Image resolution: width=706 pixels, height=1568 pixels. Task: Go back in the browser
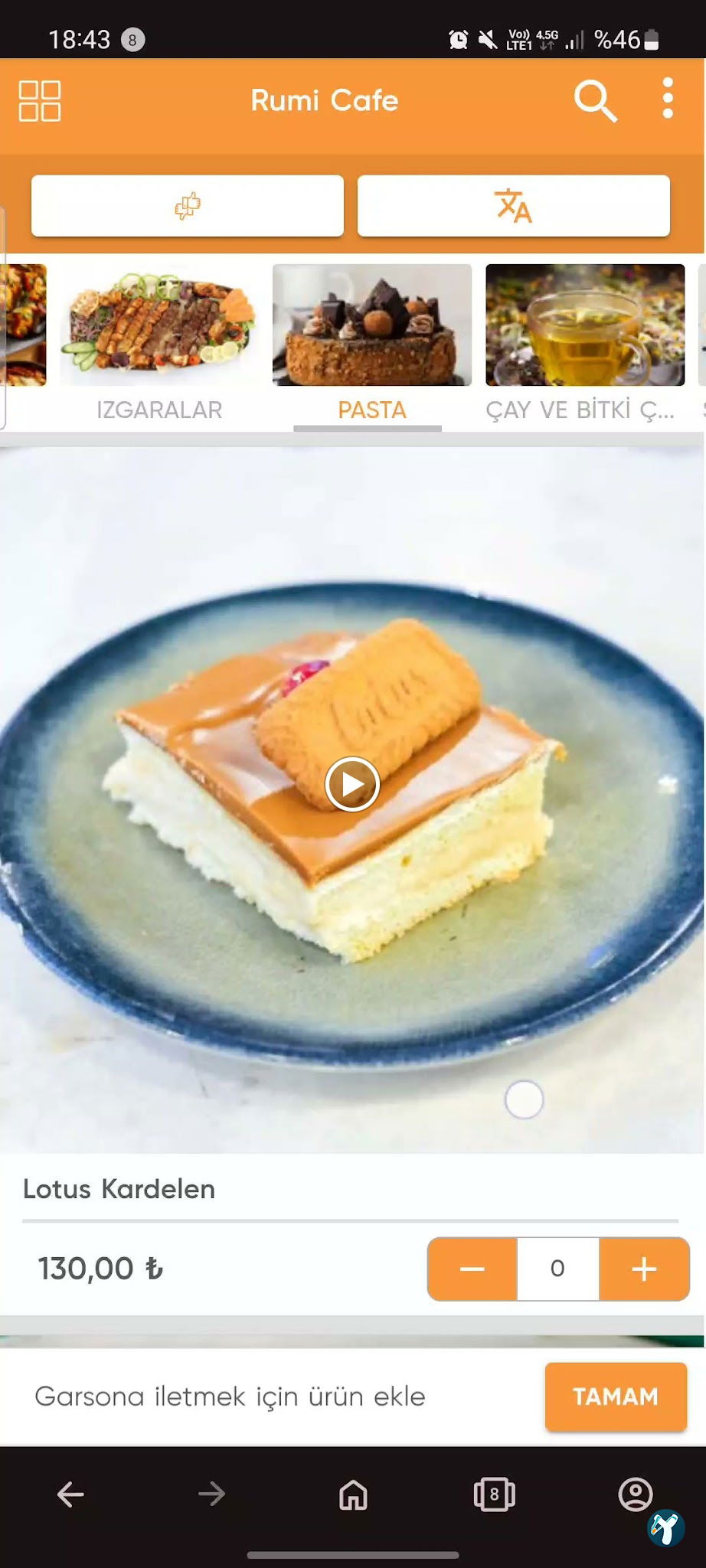[x=70, y=1494]
